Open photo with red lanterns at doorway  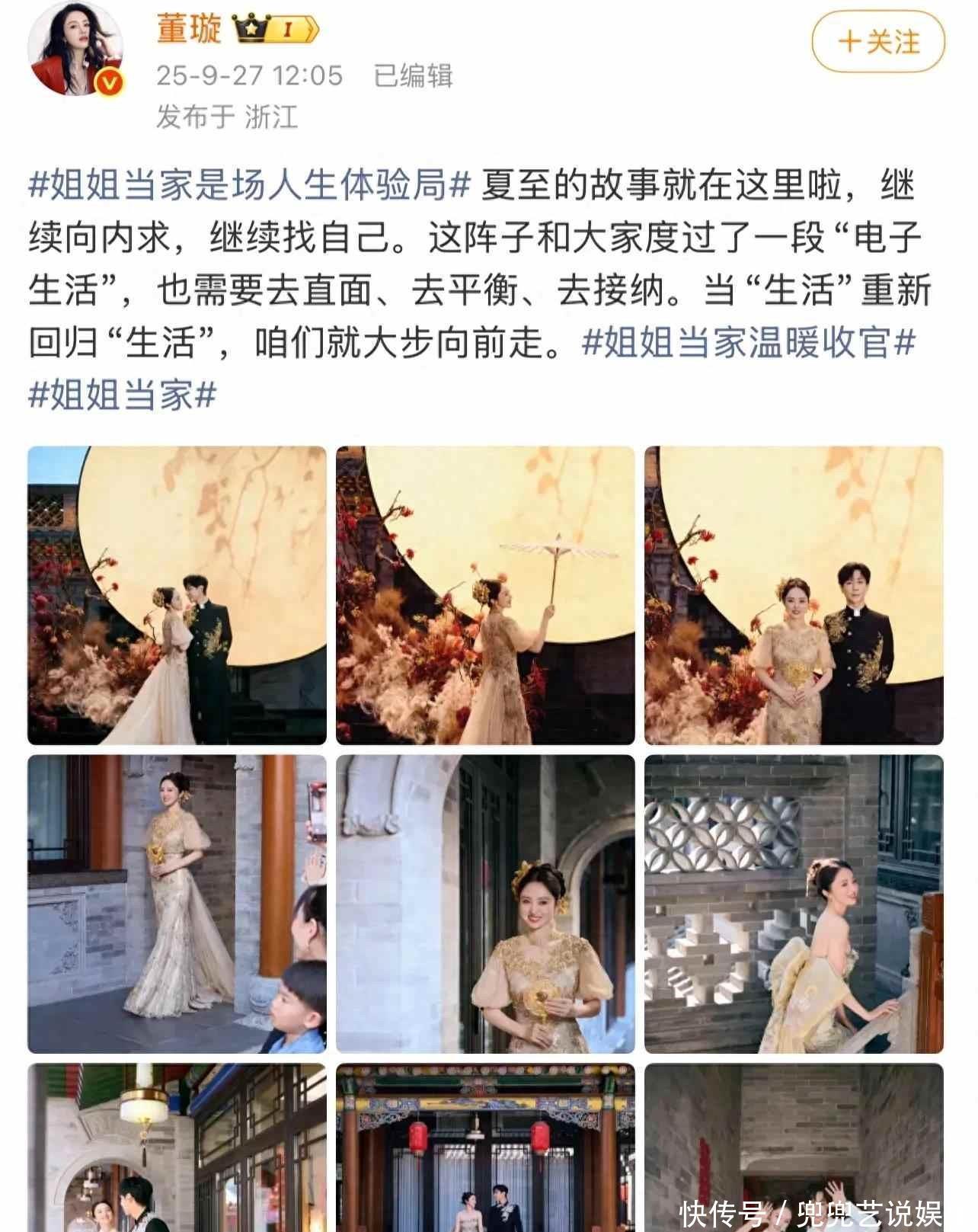[485, 1147]
